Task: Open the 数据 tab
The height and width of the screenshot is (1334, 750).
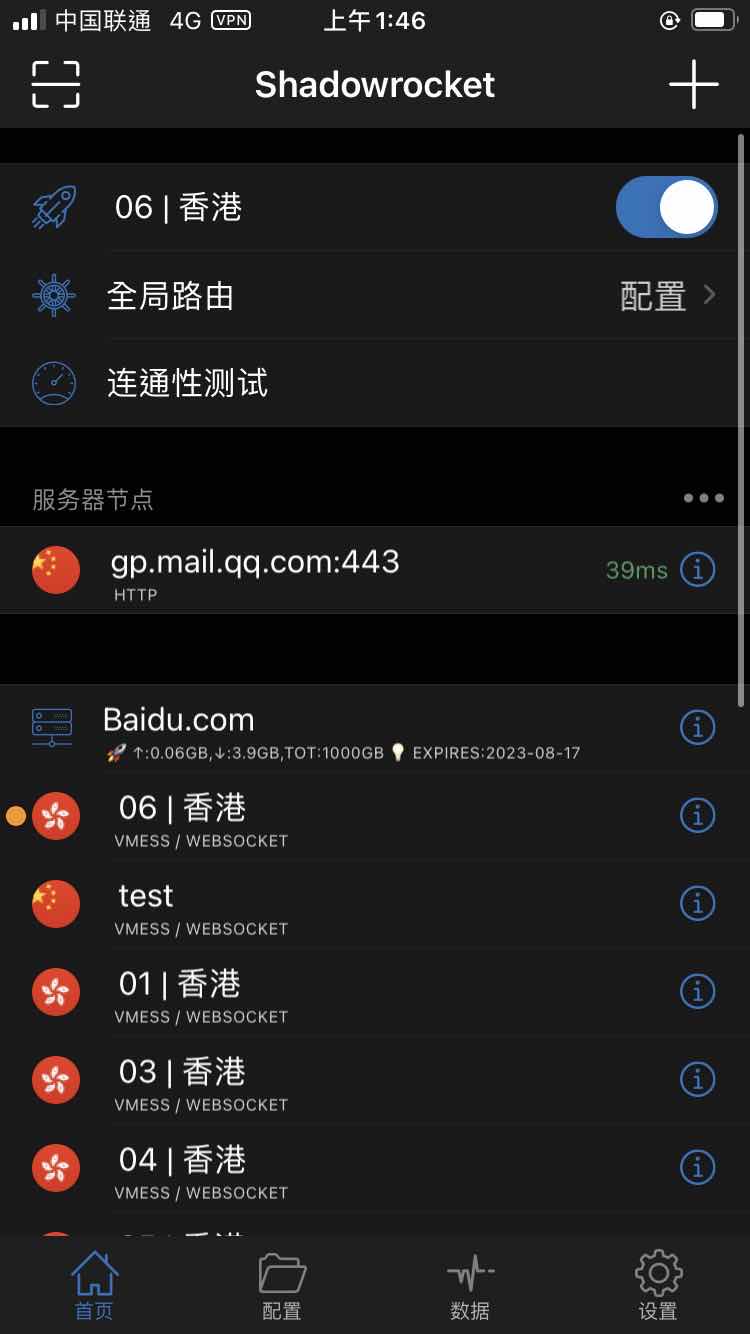Action: pos(469,1285)
